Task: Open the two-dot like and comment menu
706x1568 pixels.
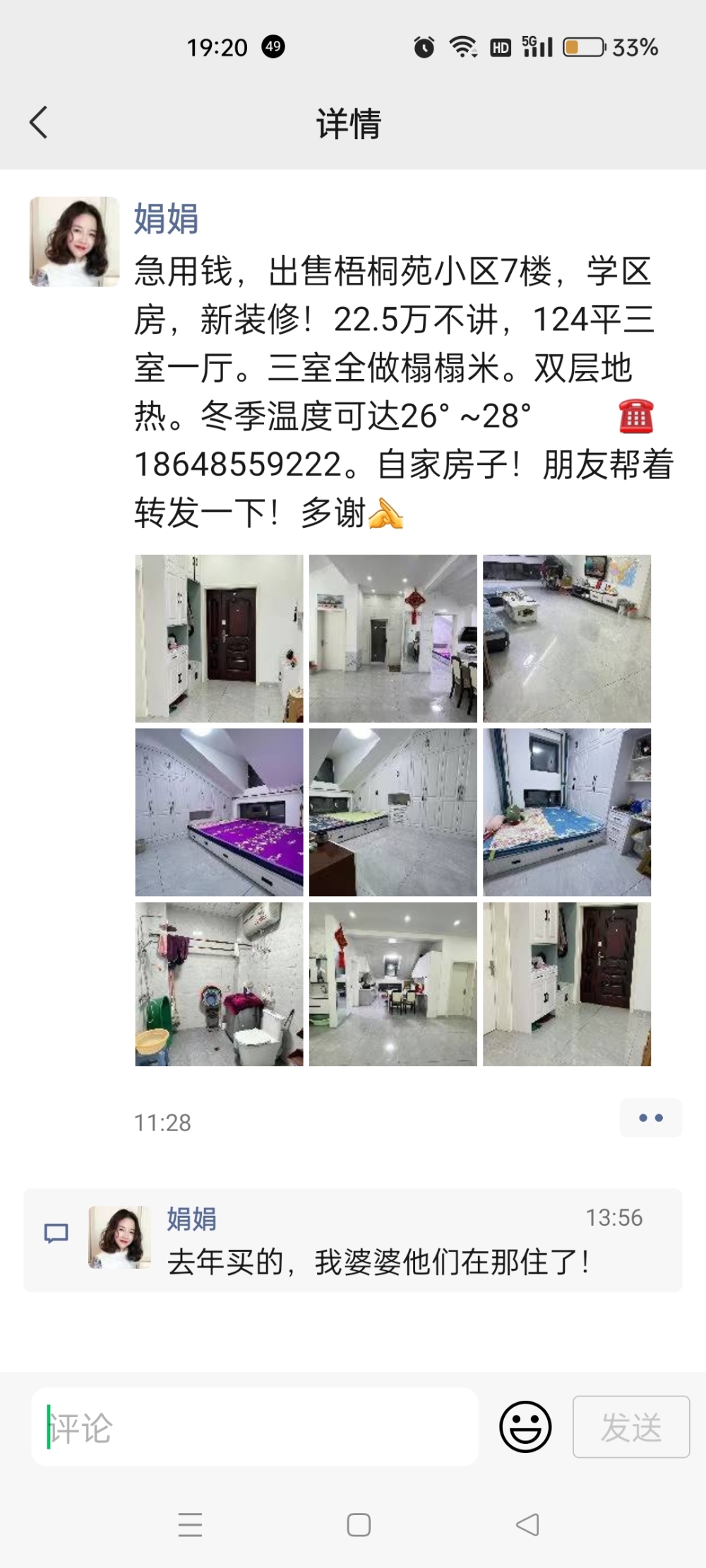Action: (650, 1118)
